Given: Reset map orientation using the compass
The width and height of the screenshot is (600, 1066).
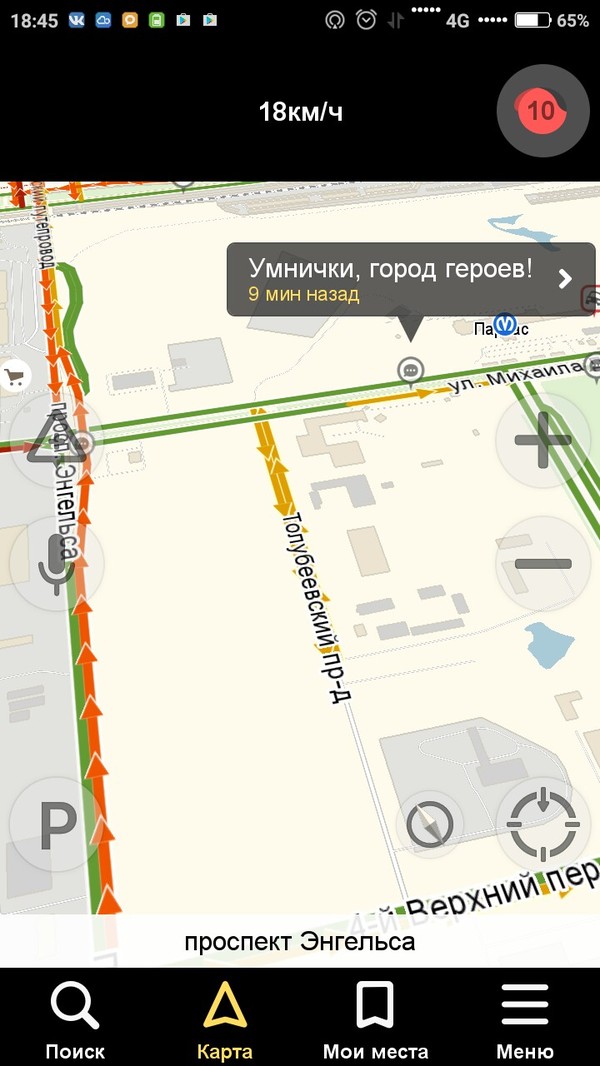Looking at the screenshot, I should pyautogui.click(x=431, y=824).
